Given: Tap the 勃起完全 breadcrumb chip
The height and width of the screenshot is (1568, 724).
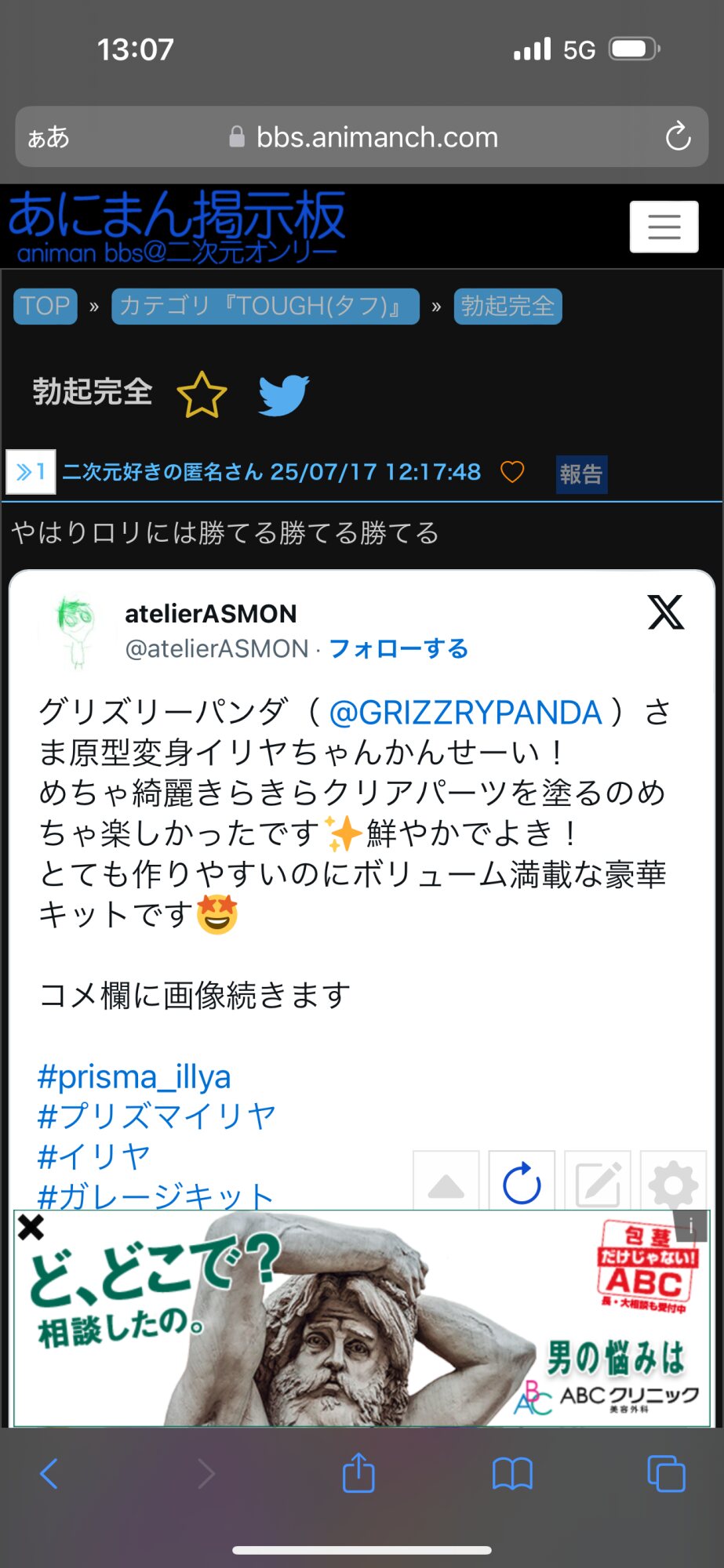Looking at the screenshot, I should click(x=508, y=306).
